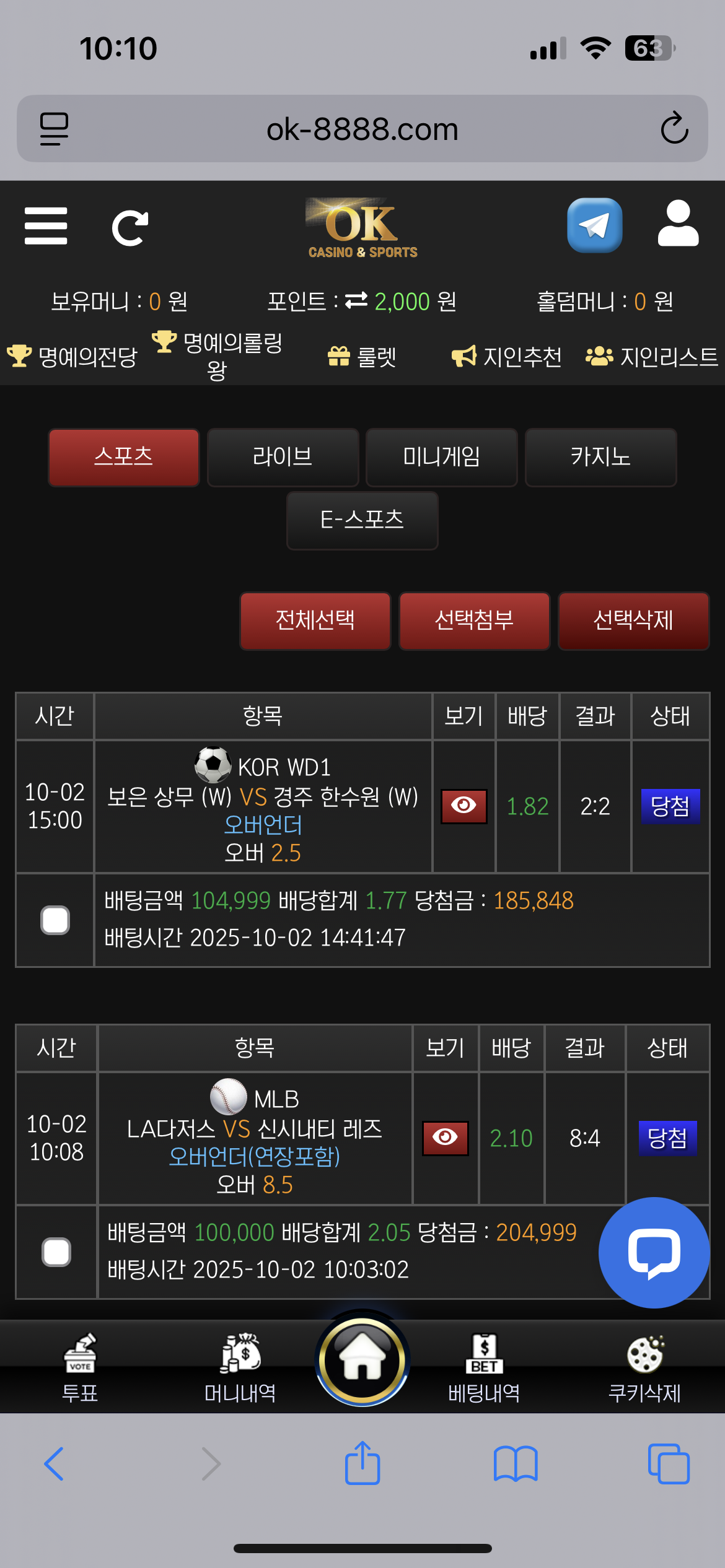725x1568 pixels.
Task: Tap the 전체선택 button
Action: [x=315, y=621]
